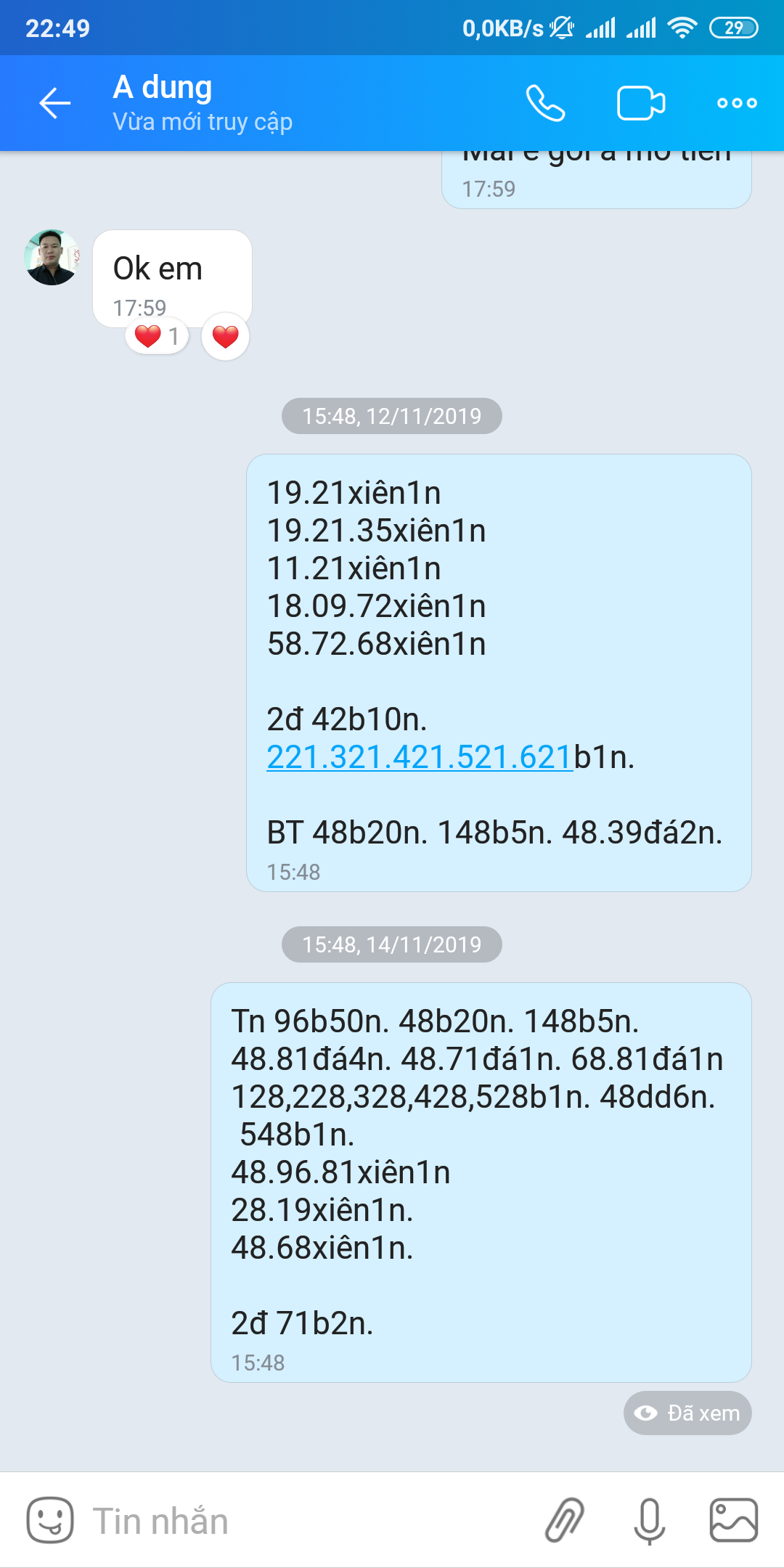Add a heart reaction to Ok em

pos(225,336)
